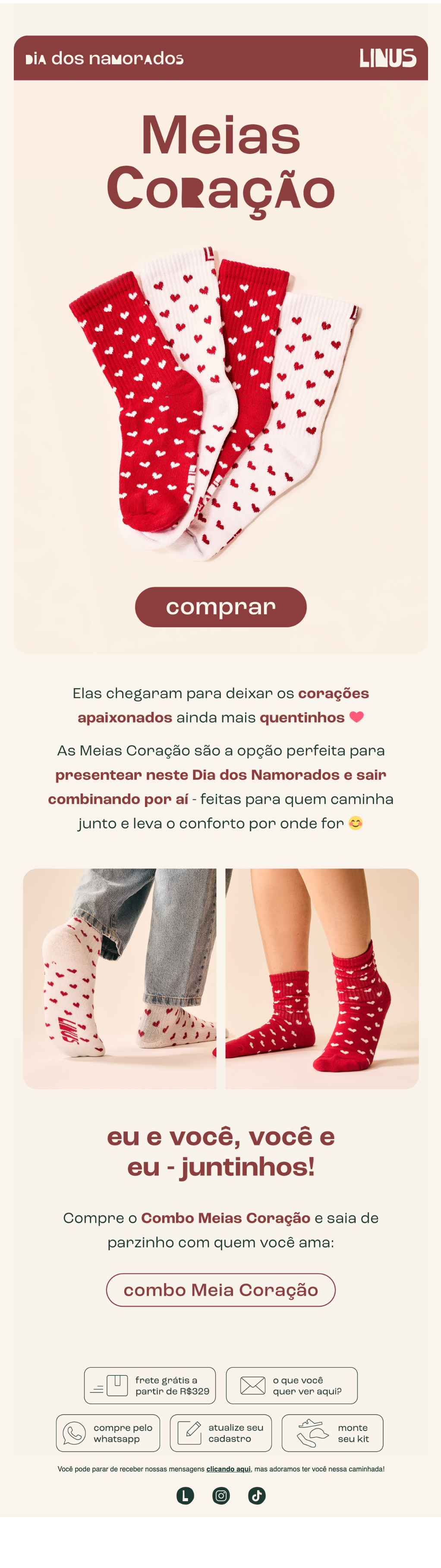The width and height of the screenshot is (441, 1568).
Task: Open the TikTok icon
Action: pos(257,1496)
